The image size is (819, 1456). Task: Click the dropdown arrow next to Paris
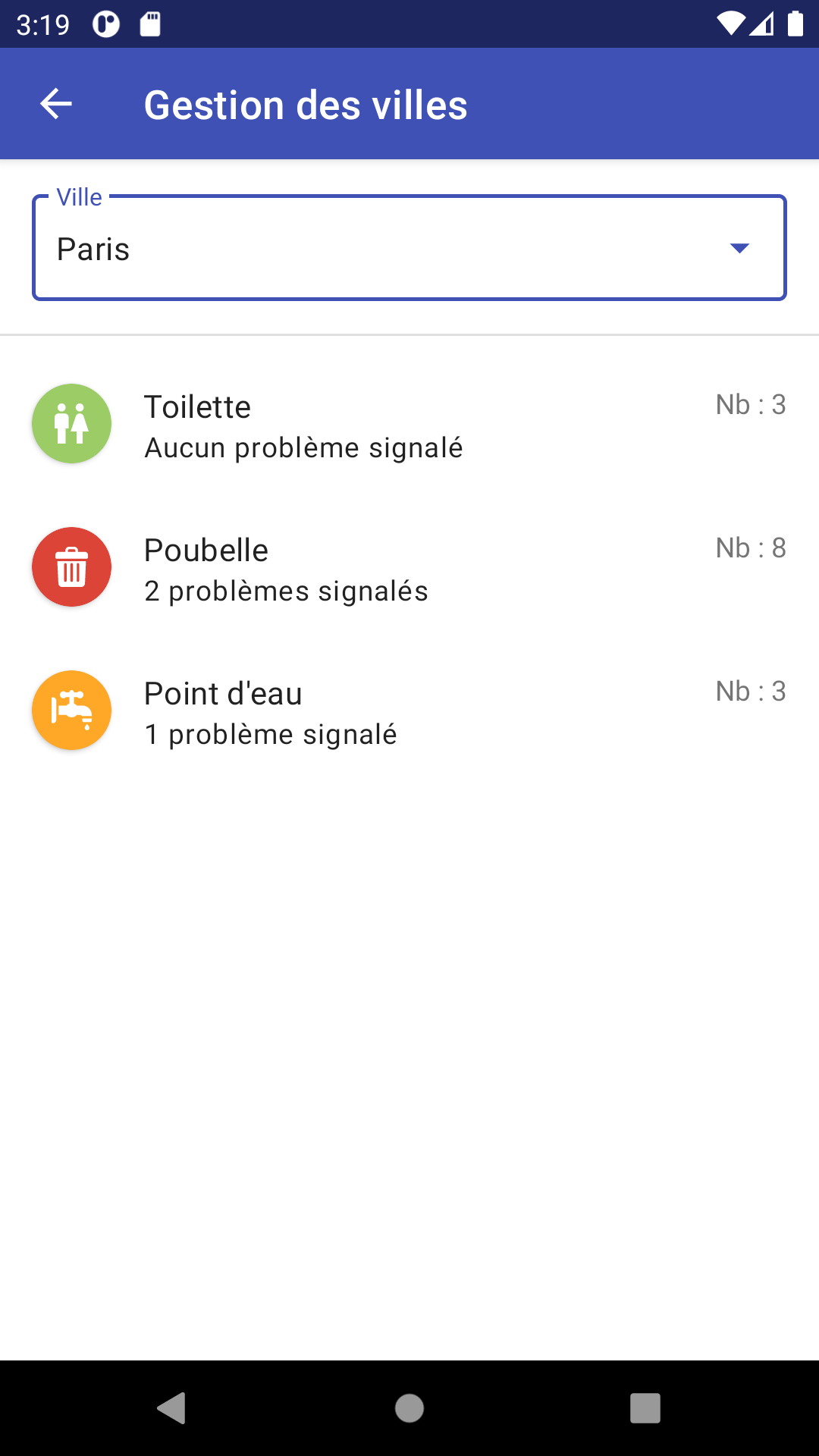739,247
